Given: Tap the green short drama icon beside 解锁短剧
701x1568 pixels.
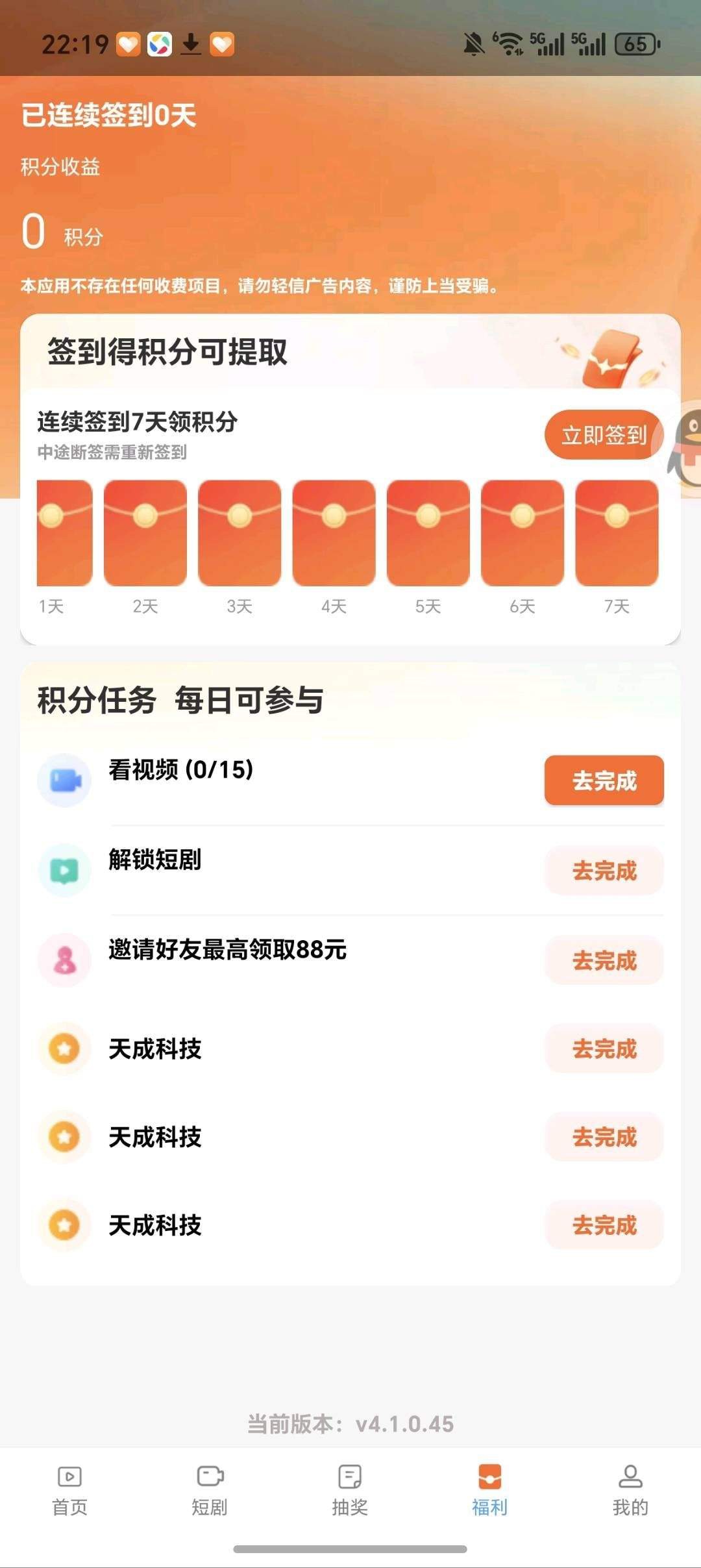Looking at the screenshot, I should click(x=64, y=871).
